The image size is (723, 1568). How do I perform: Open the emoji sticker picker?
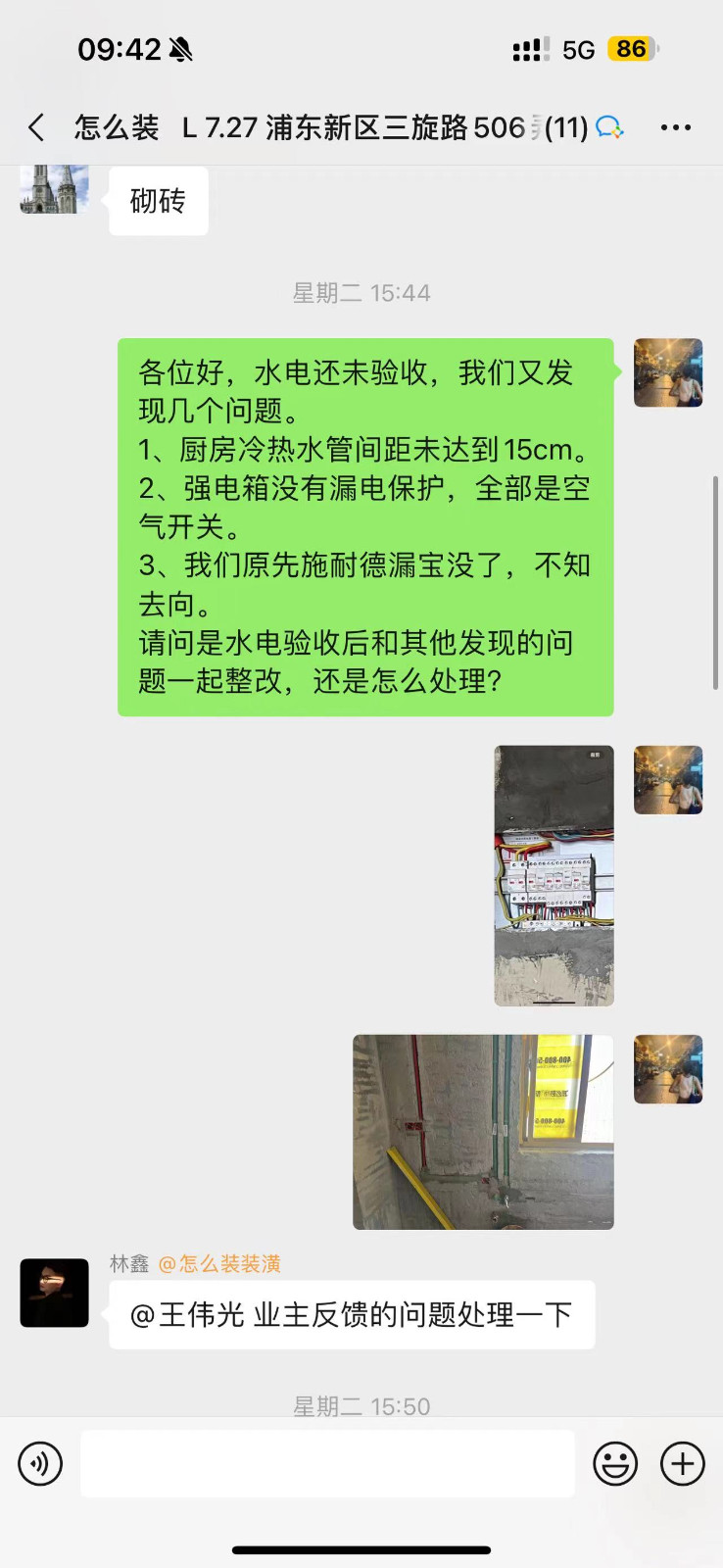pos(615,1464)
